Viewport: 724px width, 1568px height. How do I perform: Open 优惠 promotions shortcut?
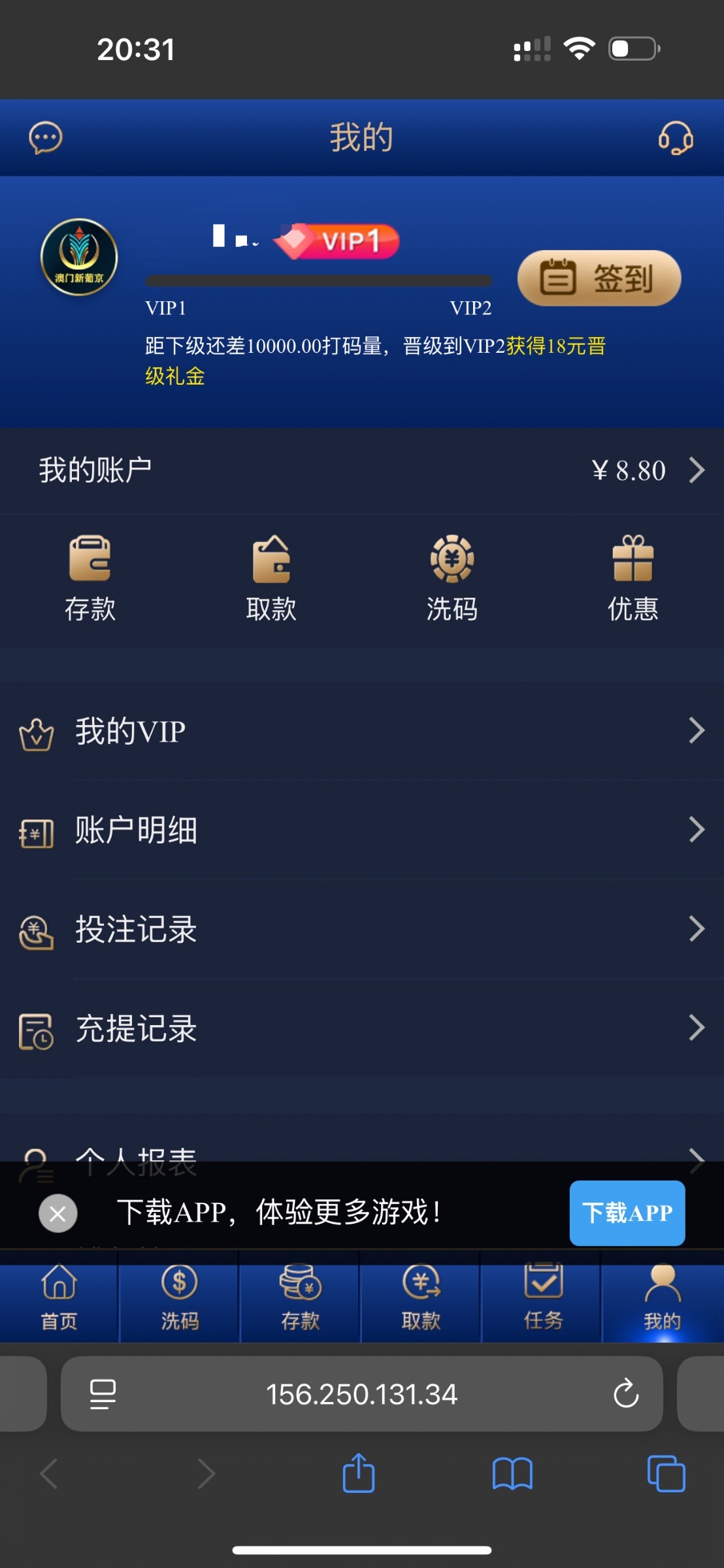tap(633, 578)
